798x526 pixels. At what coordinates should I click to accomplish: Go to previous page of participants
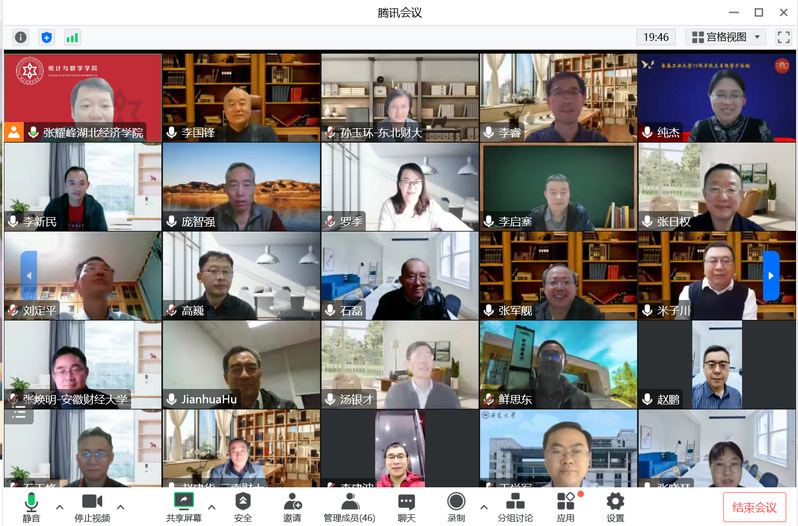tap(29, 276)
